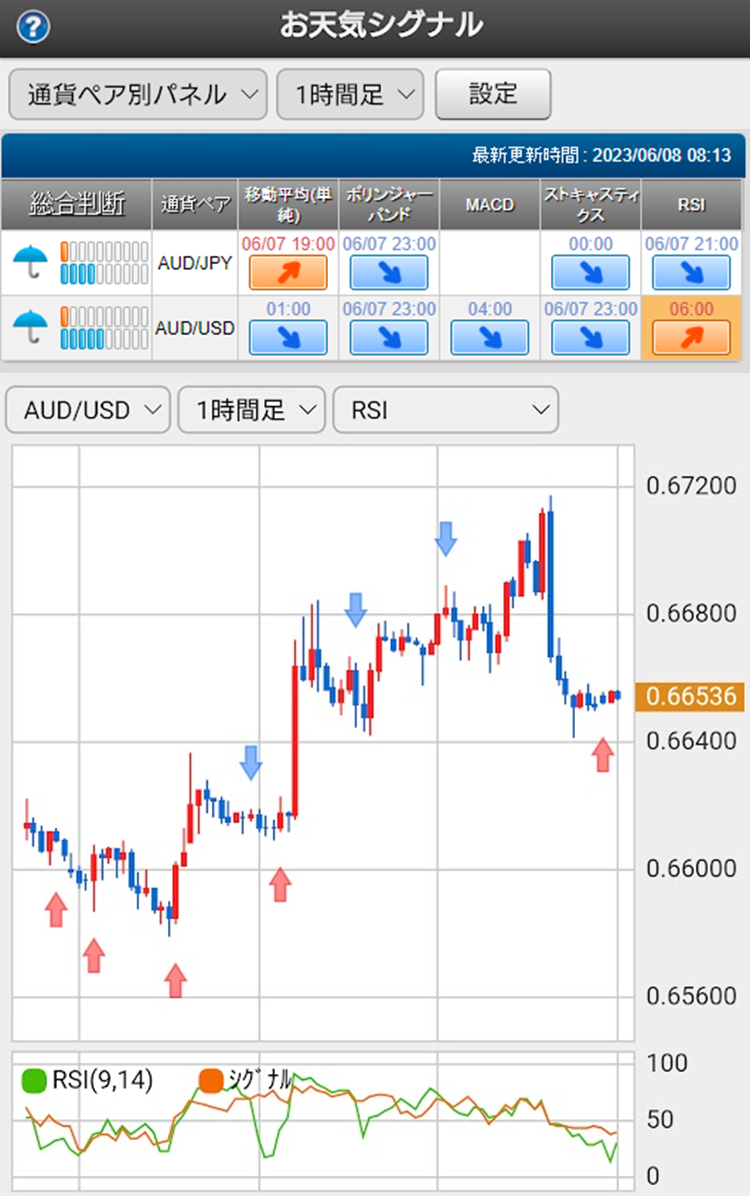Viewport: 750px width, 1196px height.
Task: Expand the 通貨ペア別パネル dropdown
Action: 138,95
